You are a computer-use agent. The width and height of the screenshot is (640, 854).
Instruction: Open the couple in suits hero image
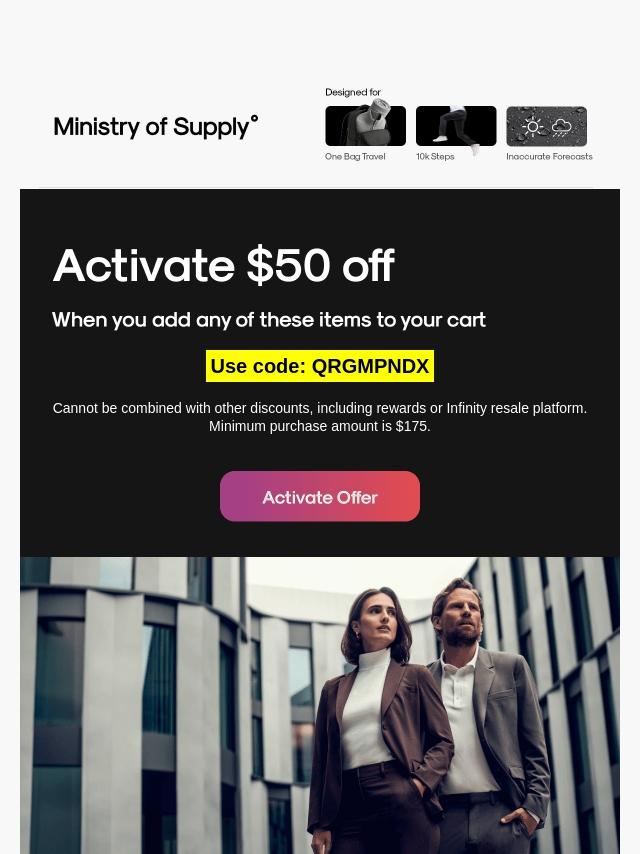[320, 705]
